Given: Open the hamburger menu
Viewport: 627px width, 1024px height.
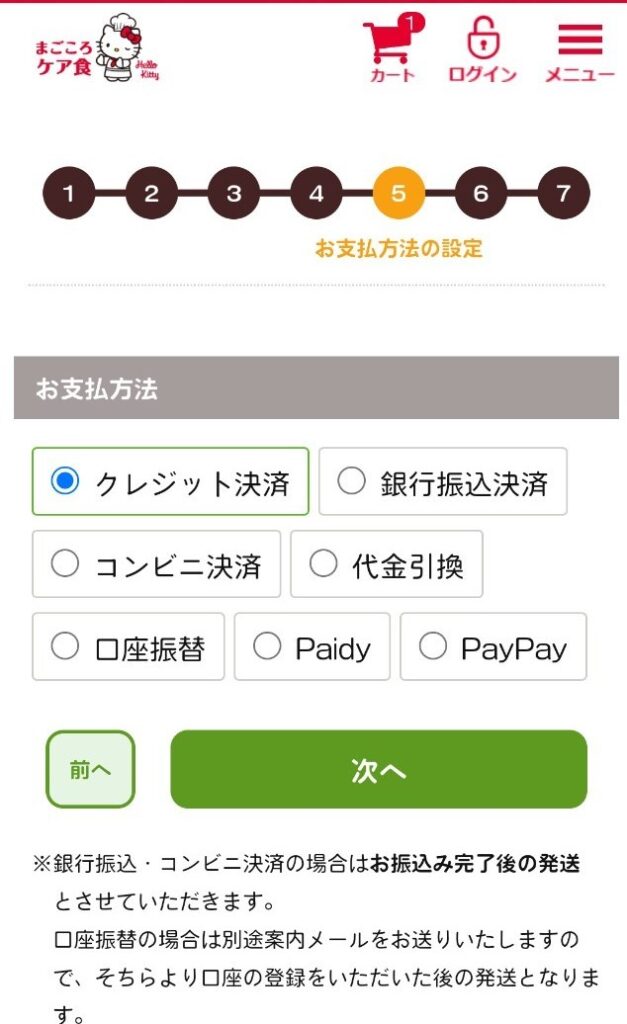Looking at the screenshot, I should (x=579, y=48).
